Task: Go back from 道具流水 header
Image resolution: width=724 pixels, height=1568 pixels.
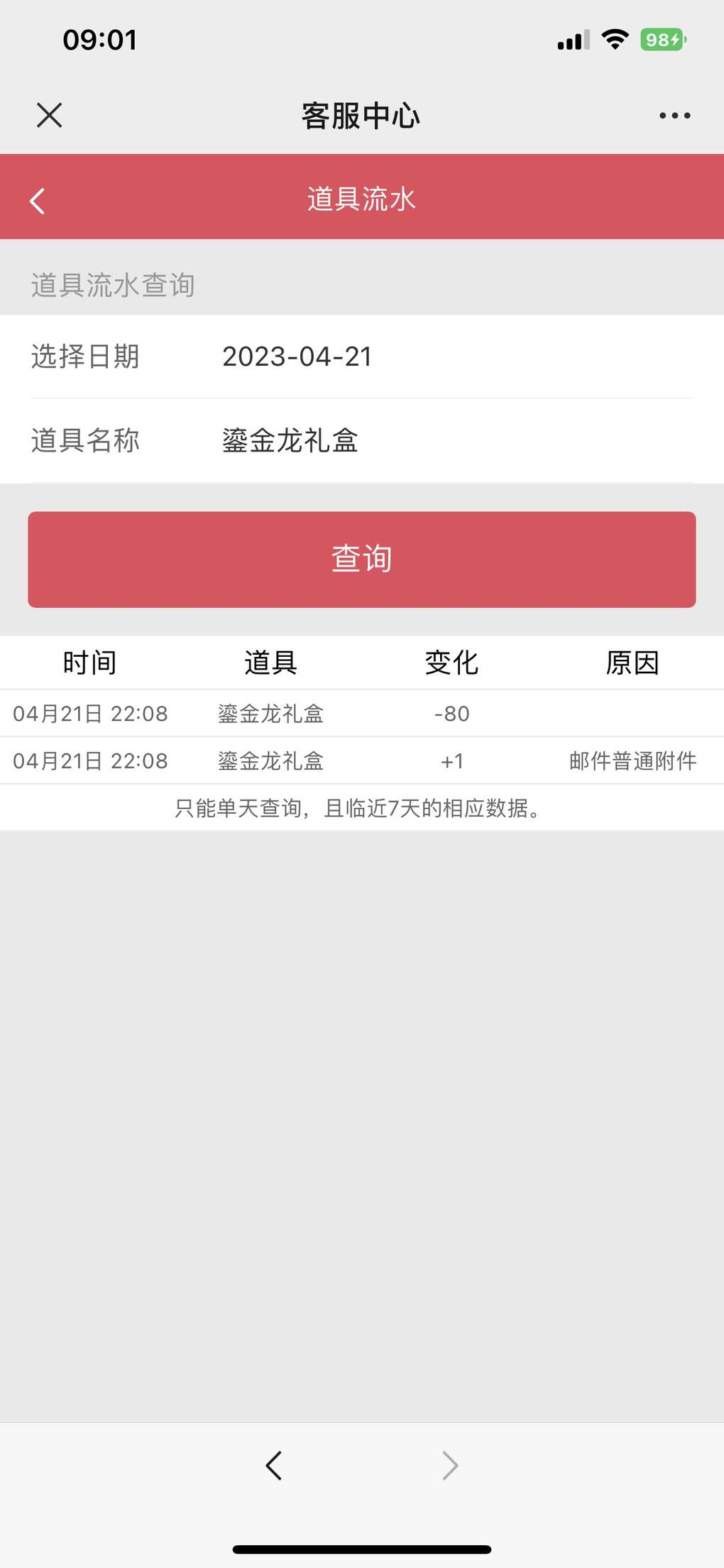Action: tap(38, 200)
